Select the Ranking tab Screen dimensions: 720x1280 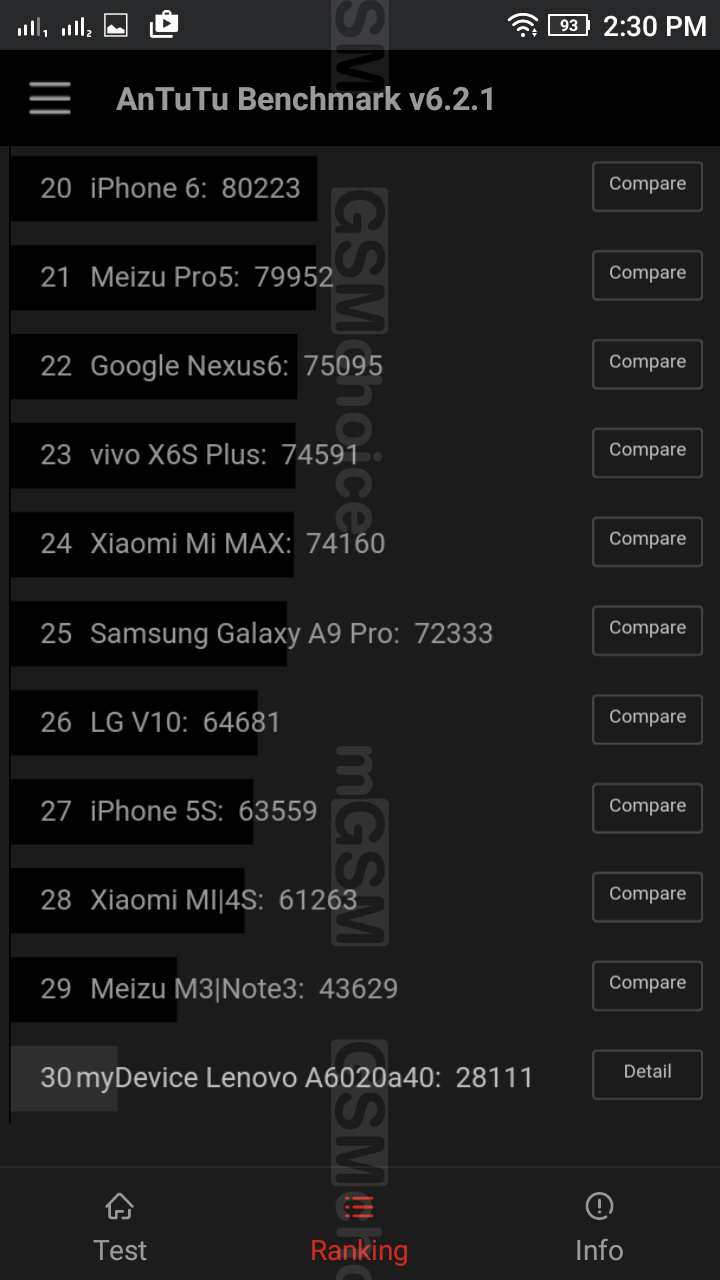pyautogui.click(x=359, y=1227)
